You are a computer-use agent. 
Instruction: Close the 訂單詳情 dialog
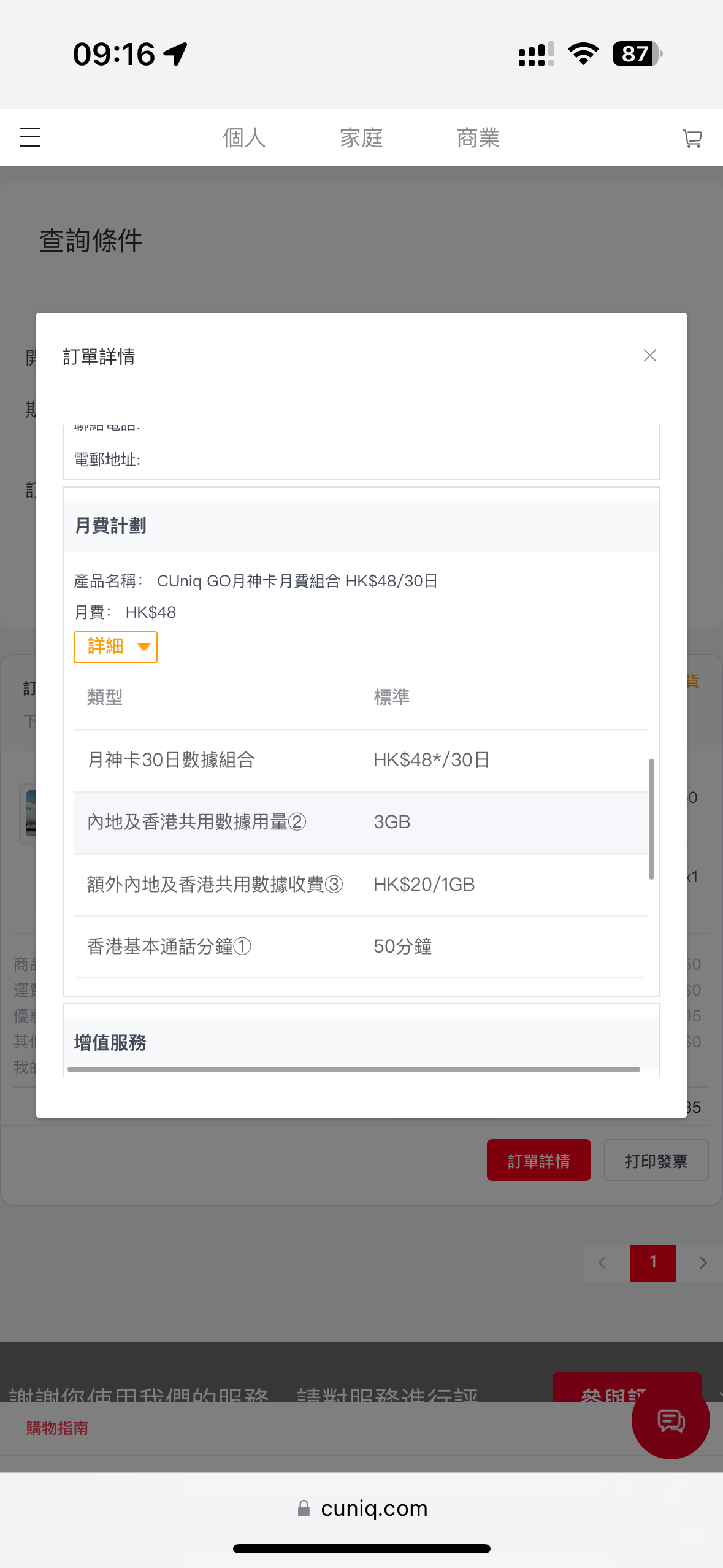[x=649, y=355]
